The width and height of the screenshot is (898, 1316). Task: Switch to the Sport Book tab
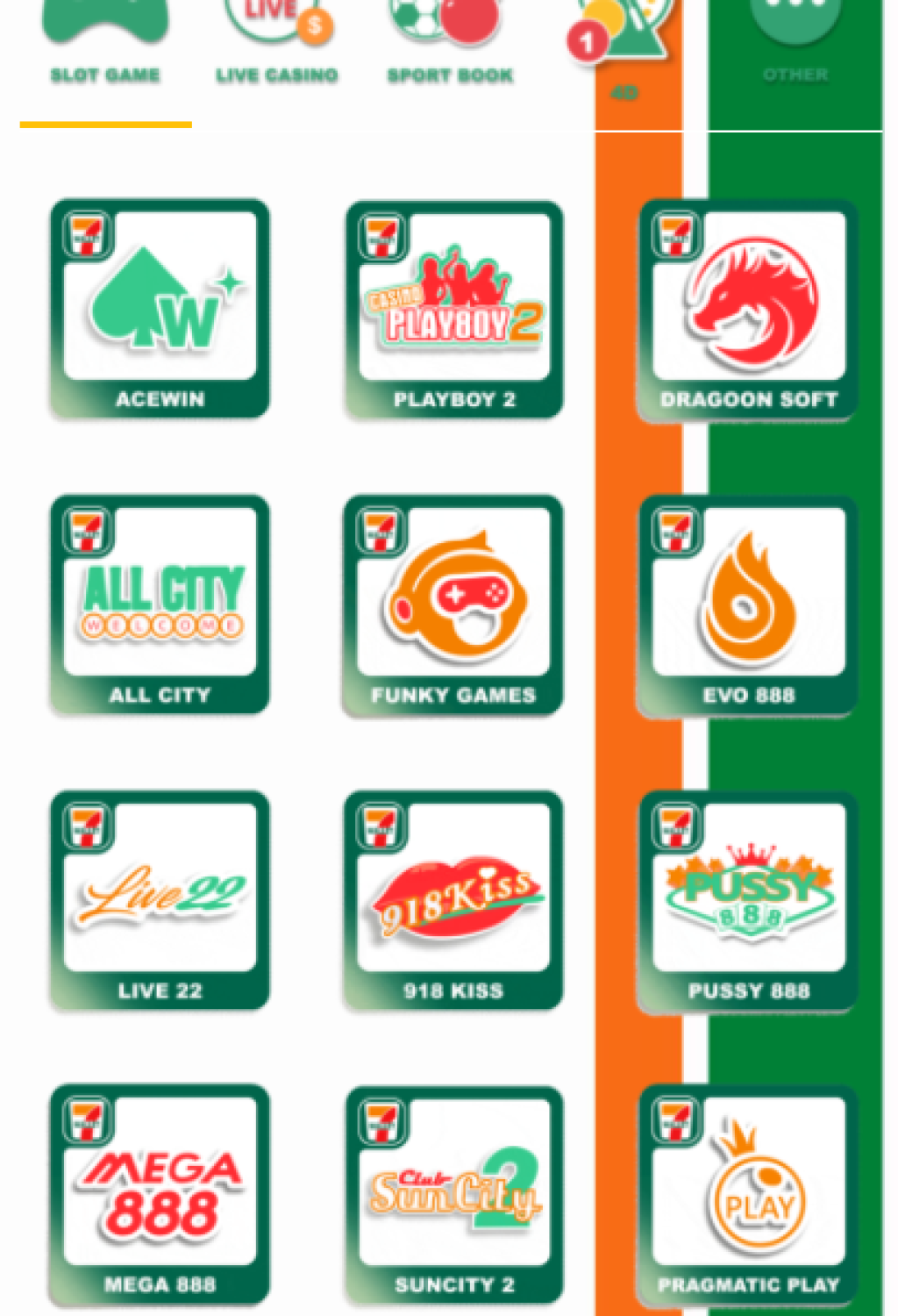pyautogui.click(x=450, y=44)
